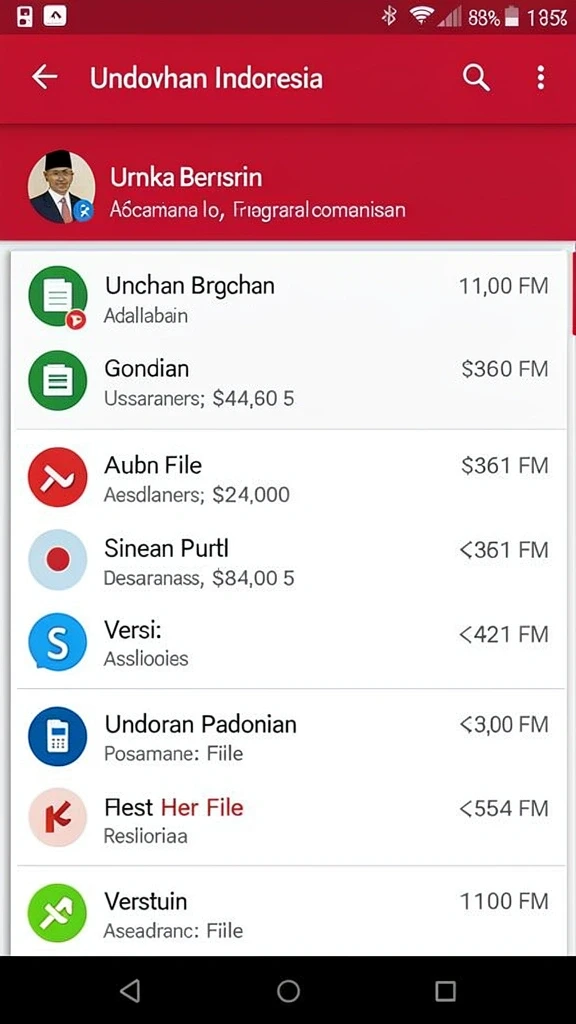Open the Urnka Berisrin profile header
This screenshot has width=576, height=1024.
click(288, 188)
